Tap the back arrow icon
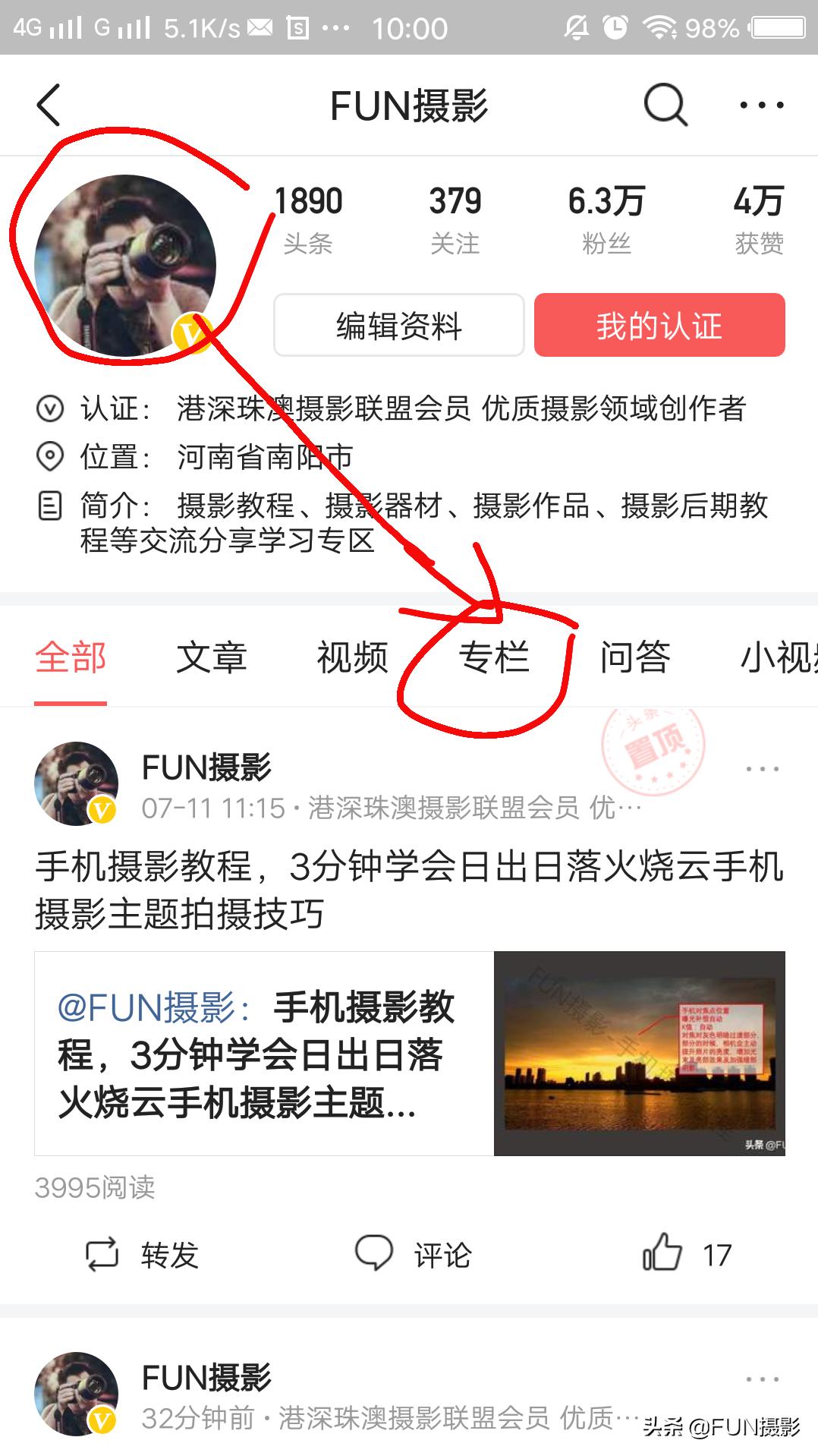 coord(49,106)
